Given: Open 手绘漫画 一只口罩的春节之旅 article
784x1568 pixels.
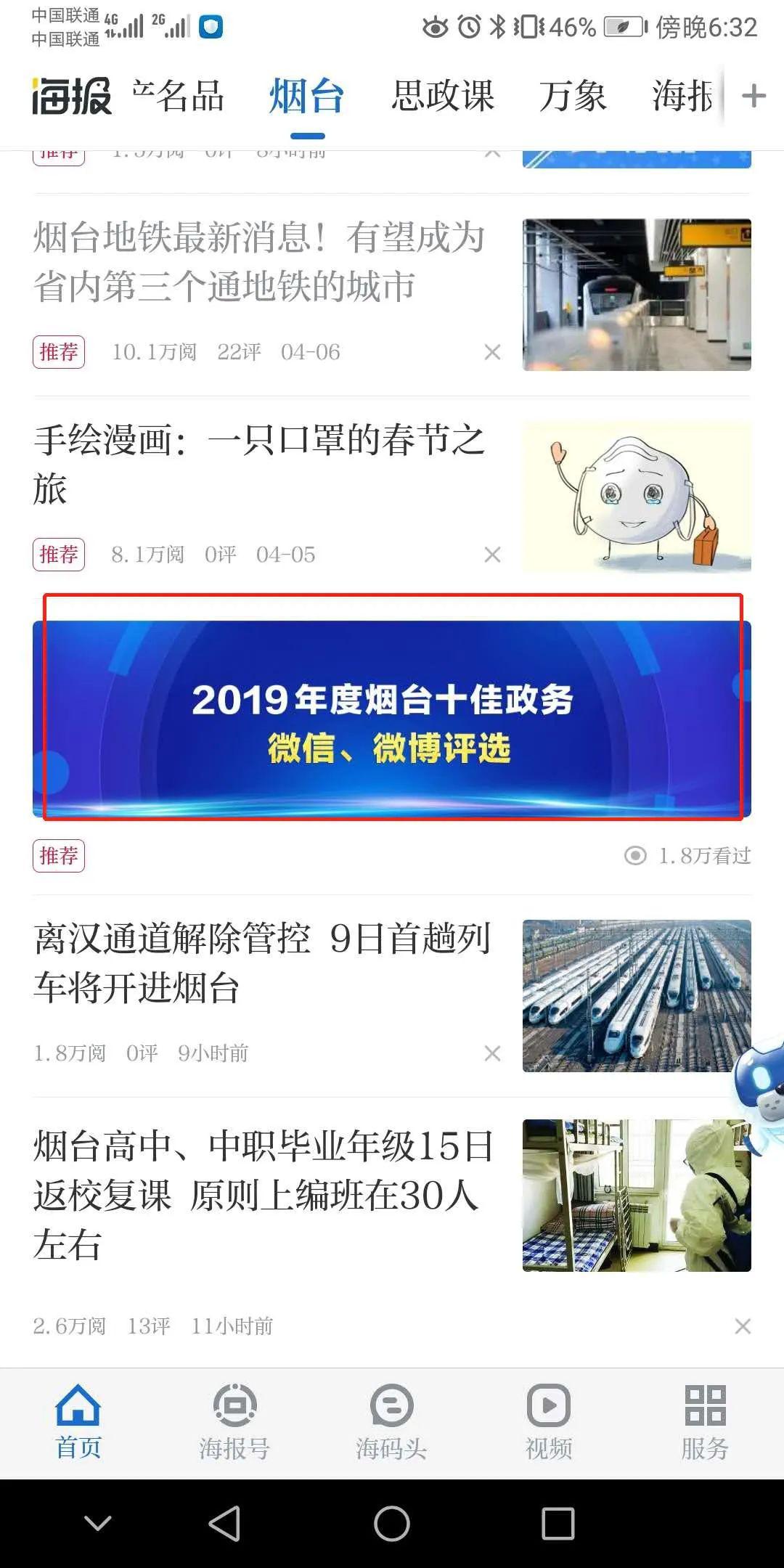Looking at the screenshot, I should (x=258, y=463).
